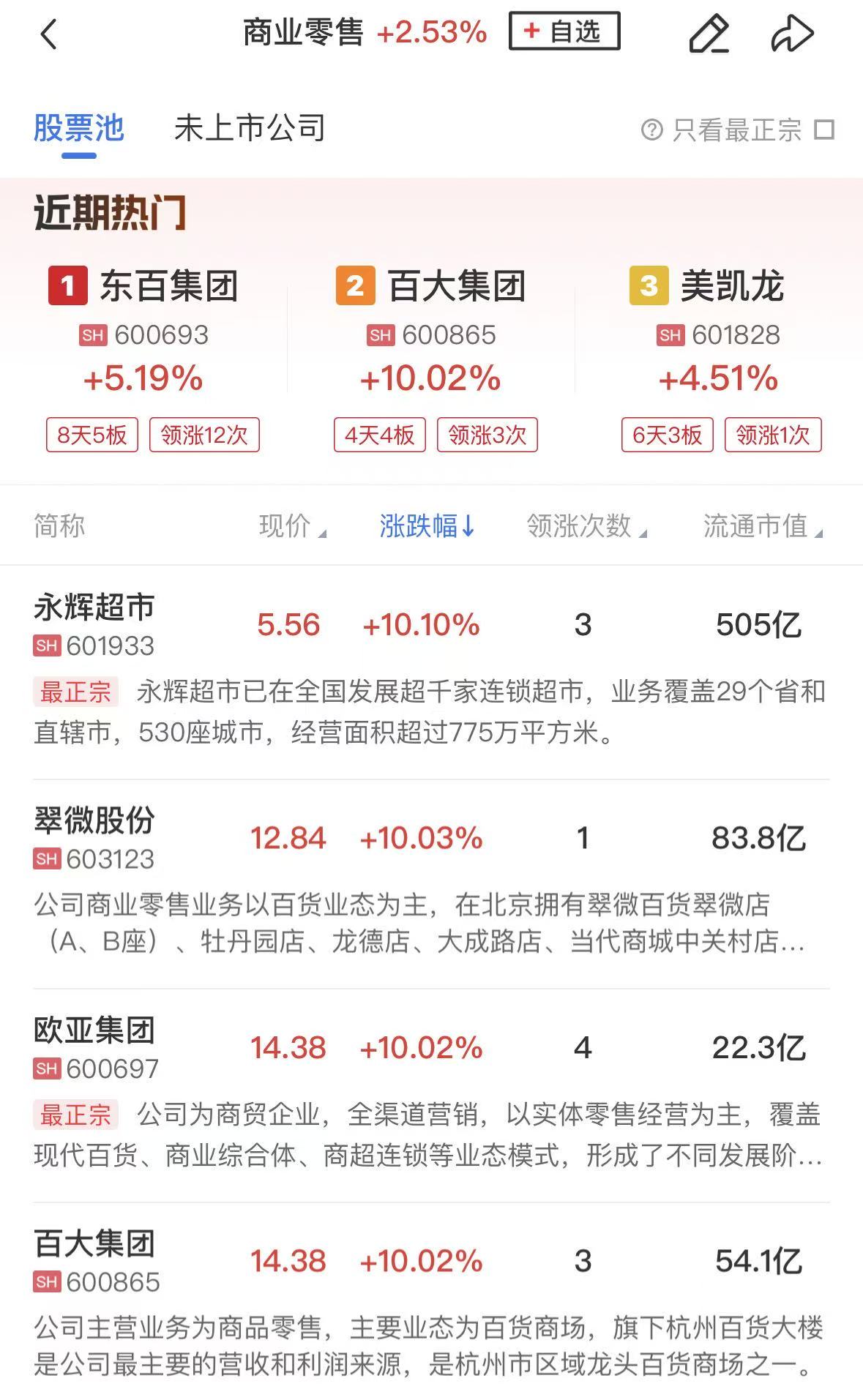Share this 商业零售 sector page
This screenshot has width=863, height=1400.
coord(792,34)
